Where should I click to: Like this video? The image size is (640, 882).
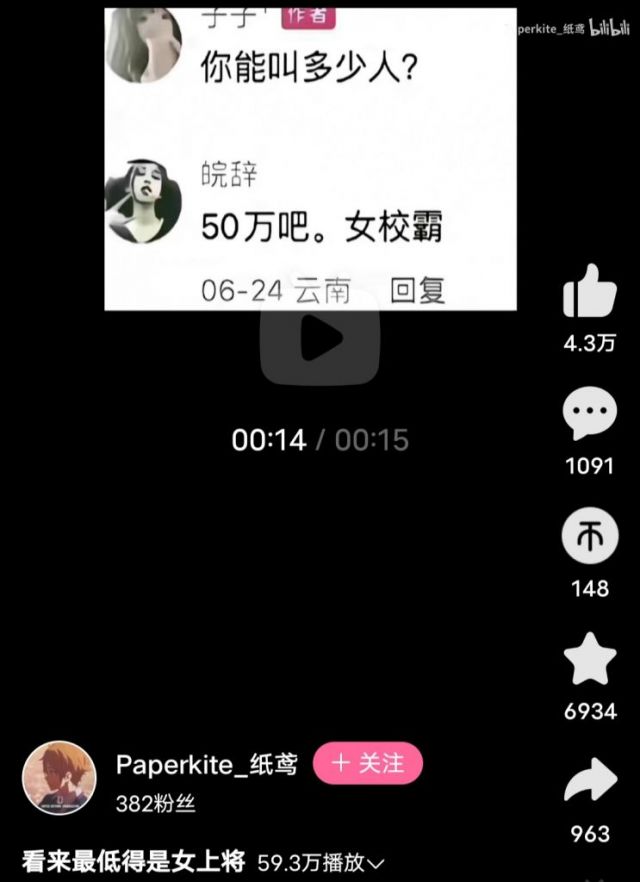pyautogui.click(x=590, y=293)
